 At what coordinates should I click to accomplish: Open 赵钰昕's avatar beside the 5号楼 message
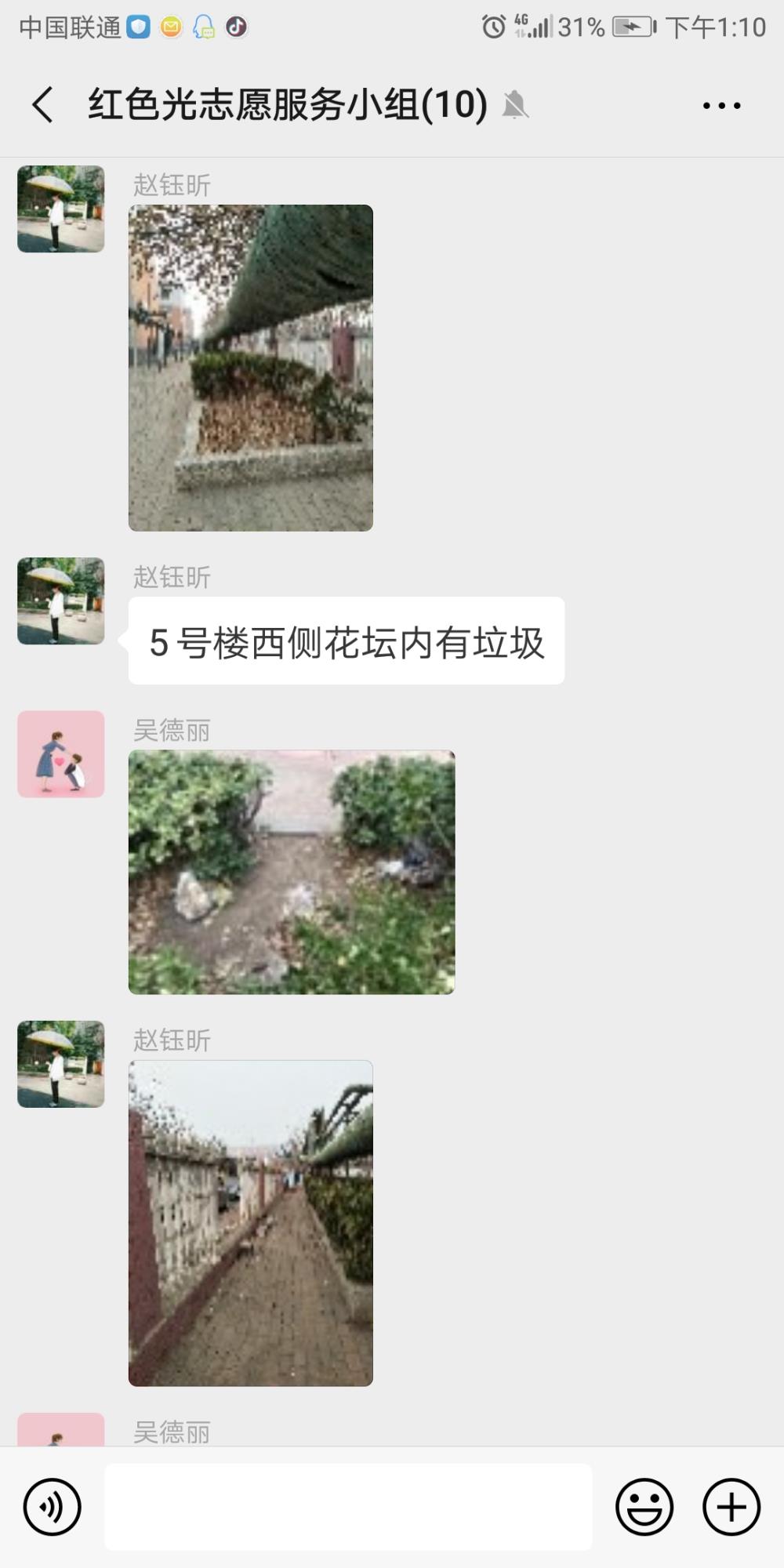61,601
